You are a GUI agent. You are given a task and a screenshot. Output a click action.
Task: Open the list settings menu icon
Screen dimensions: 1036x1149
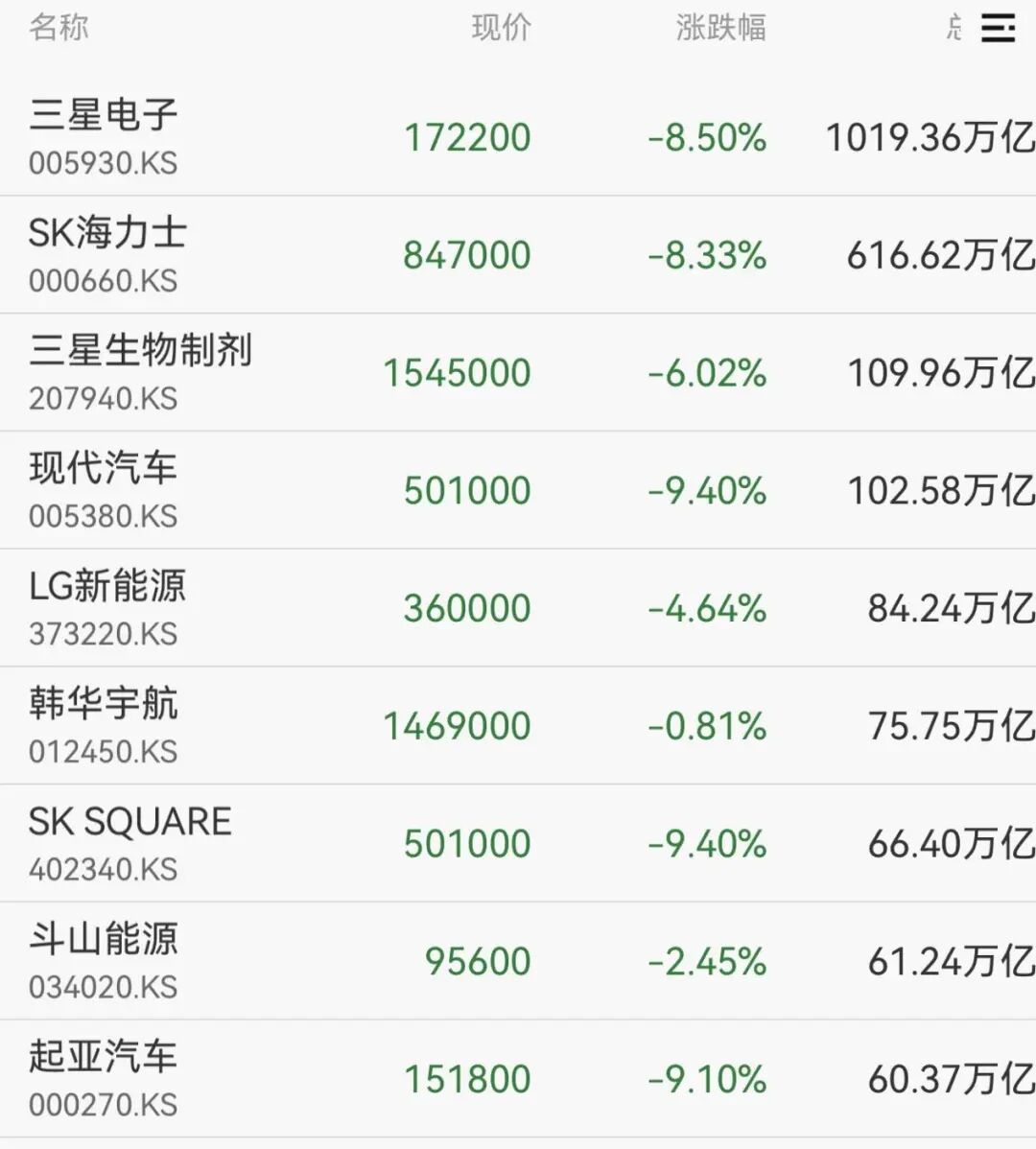tap(998, 29)
